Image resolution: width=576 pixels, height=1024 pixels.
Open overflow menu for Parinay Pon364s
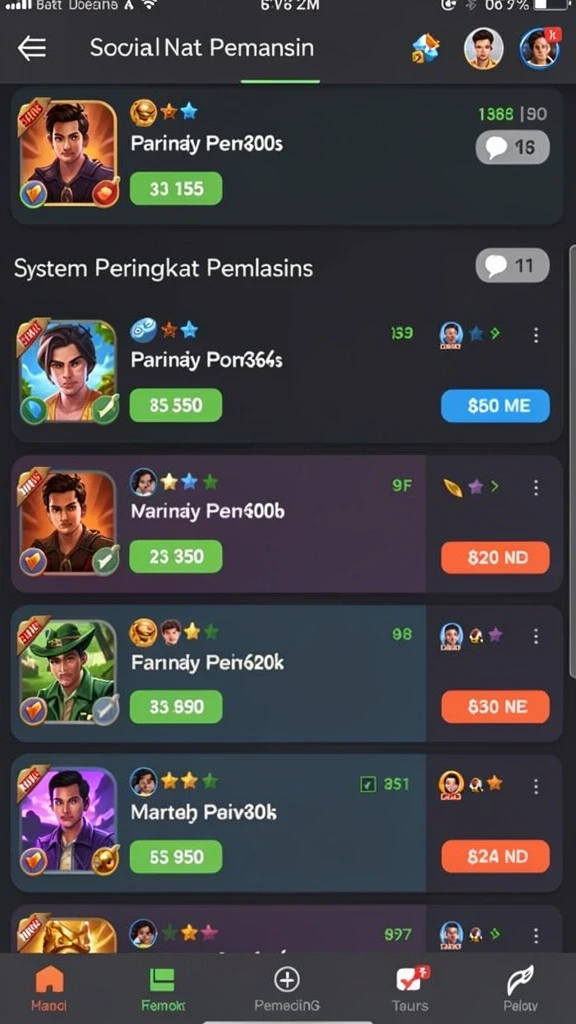[x=536, y=336]
